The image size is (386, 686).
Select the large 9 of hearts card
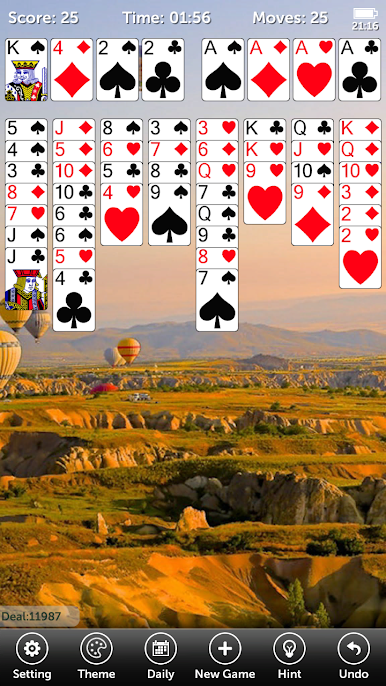[x=265, y=193]
